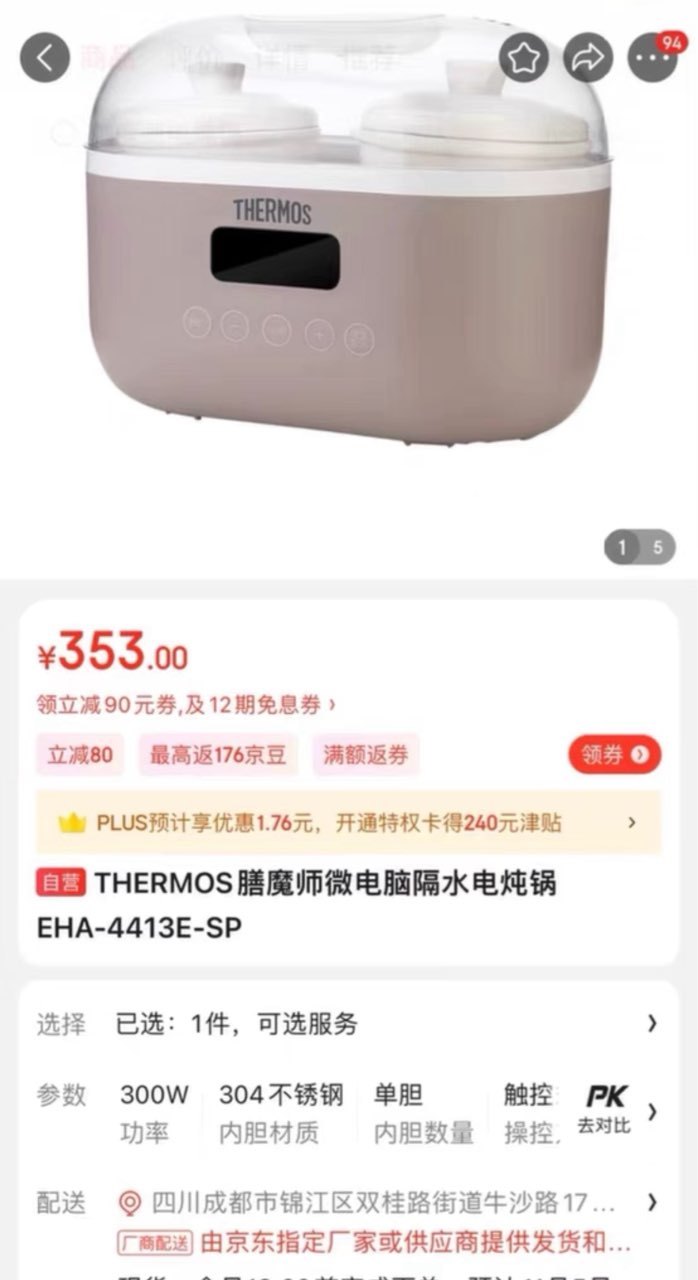Open the 领立减90元券 coupon link

pyautogui.click(x=186, y=705)
